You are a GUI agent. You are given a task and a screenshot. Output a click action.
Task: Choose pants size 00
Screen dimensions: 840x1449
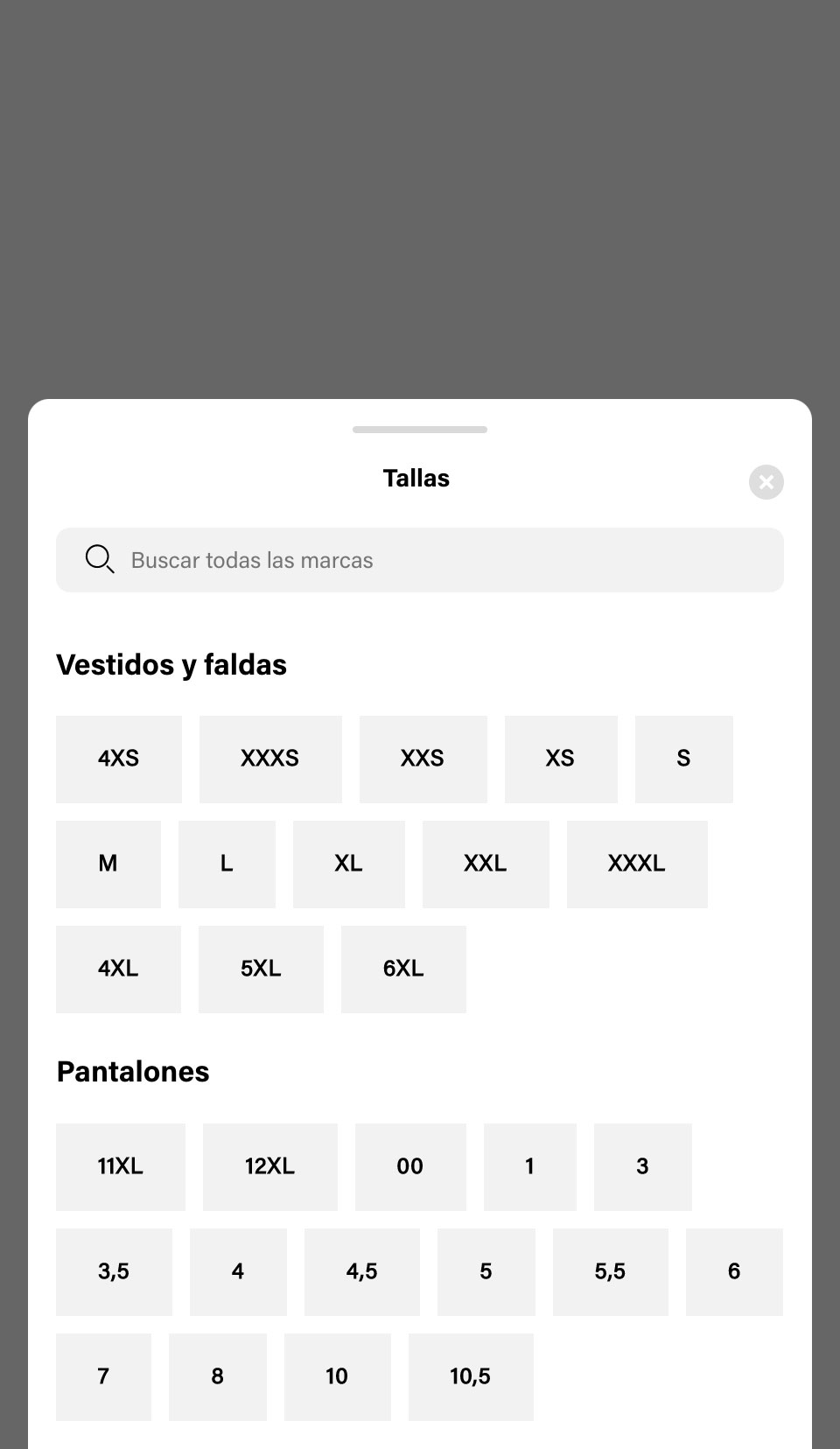(410, 1167)
